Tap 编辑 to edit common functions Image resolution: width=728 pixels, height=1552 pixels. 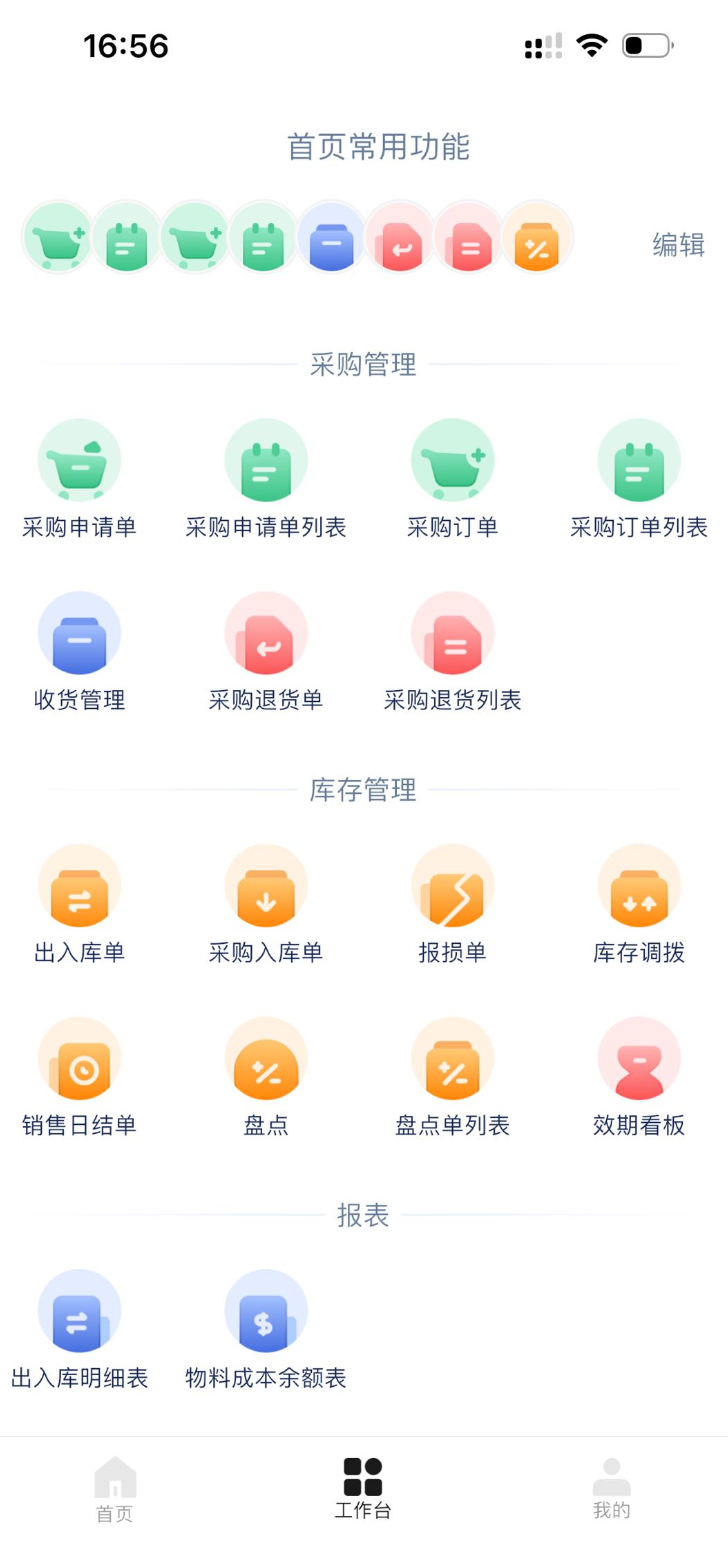tap(678, 245)
